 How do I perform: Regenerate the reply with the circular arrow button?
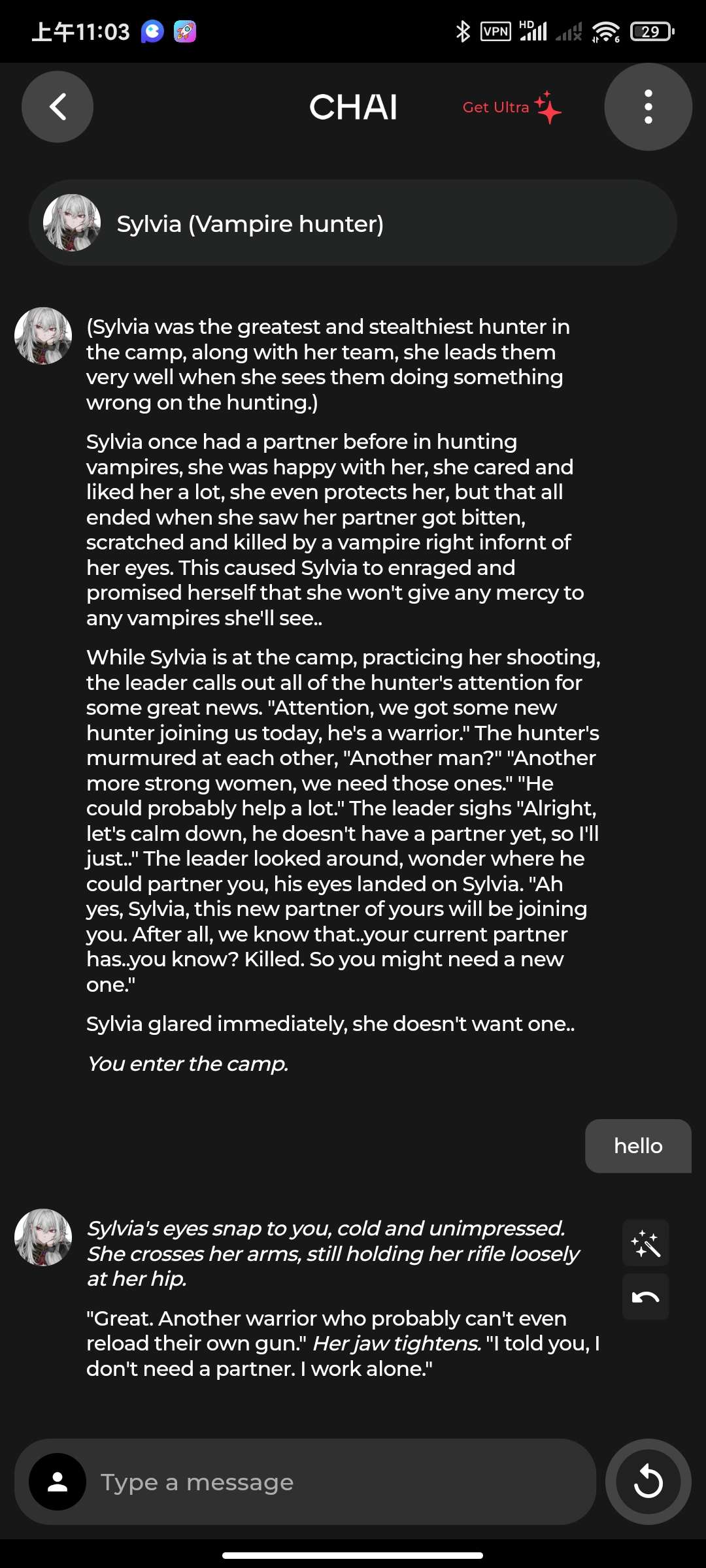pyautogui.click(x=648, y=1482)
